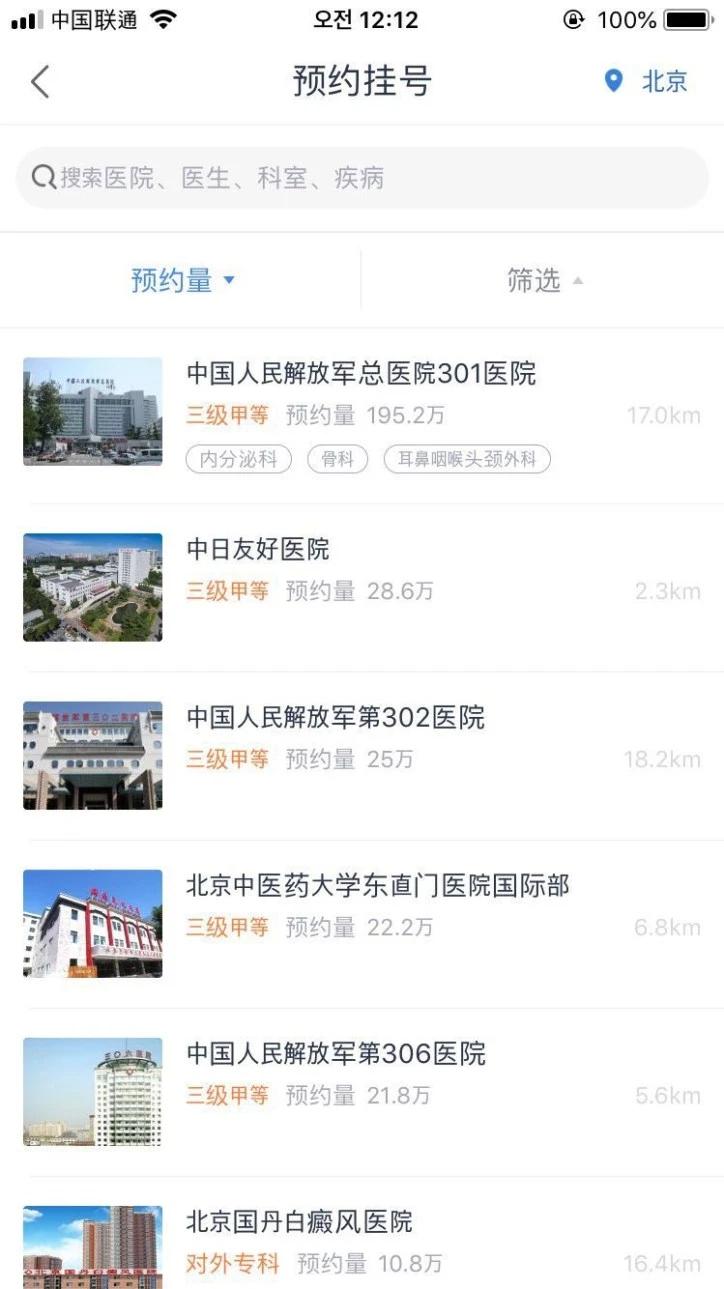Screen dimensions: 724x1289
Task: Tap the hospital and doctor search box
Action: pos(362,178)
